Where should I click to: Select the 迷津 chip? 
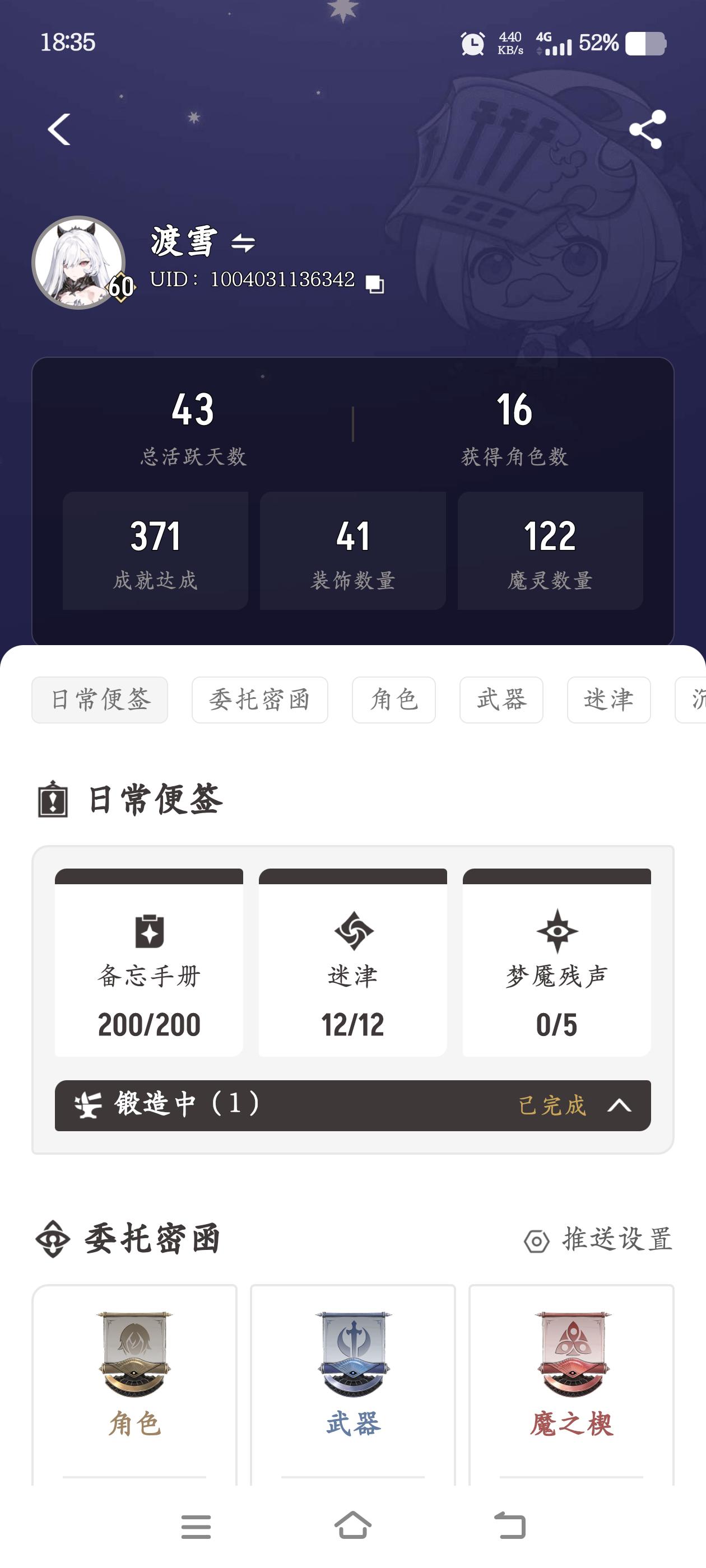(x=609, y=699)
